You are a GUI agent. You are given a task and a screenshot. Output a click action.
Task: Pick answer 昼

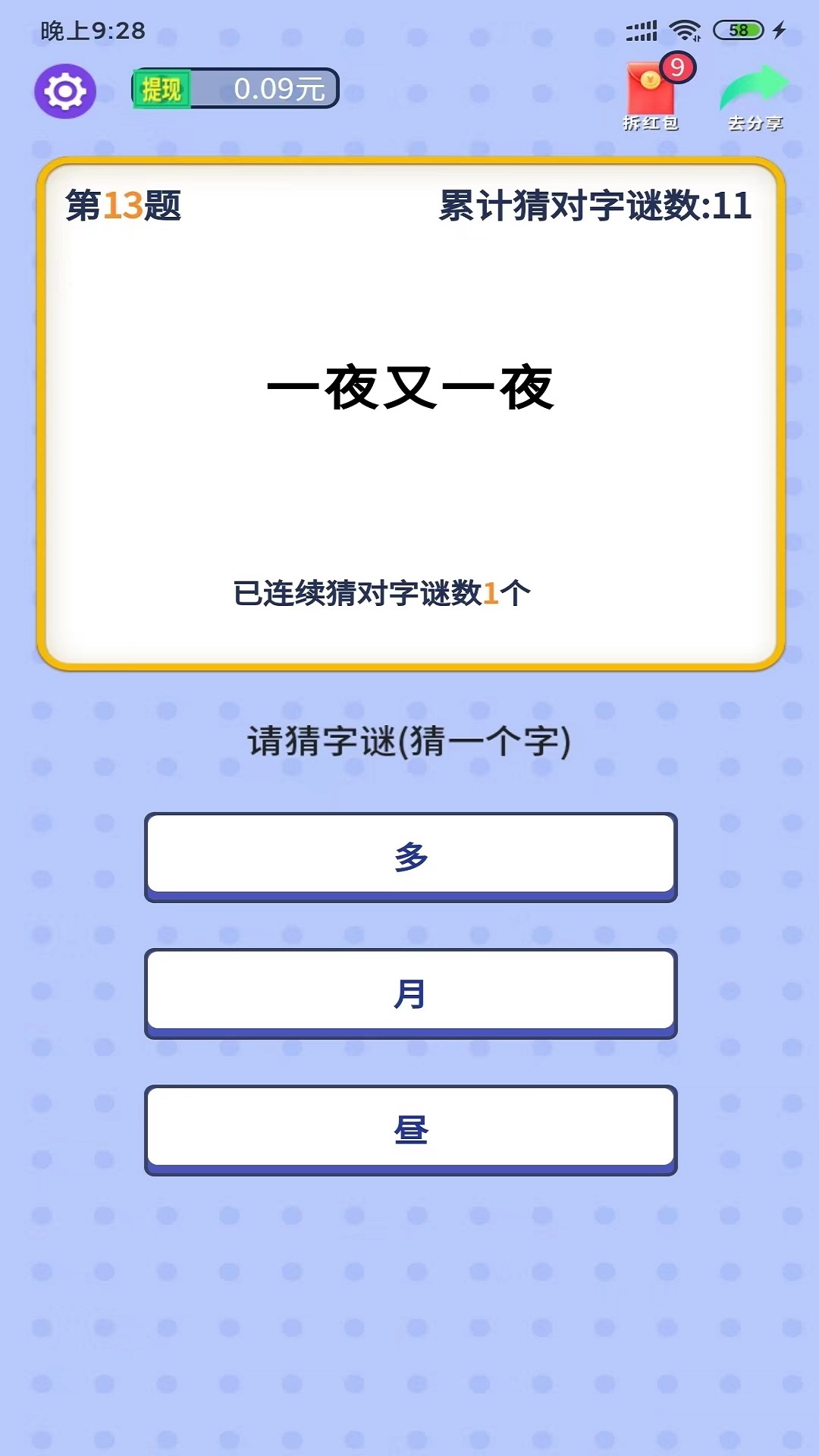tap(410, 1128)
